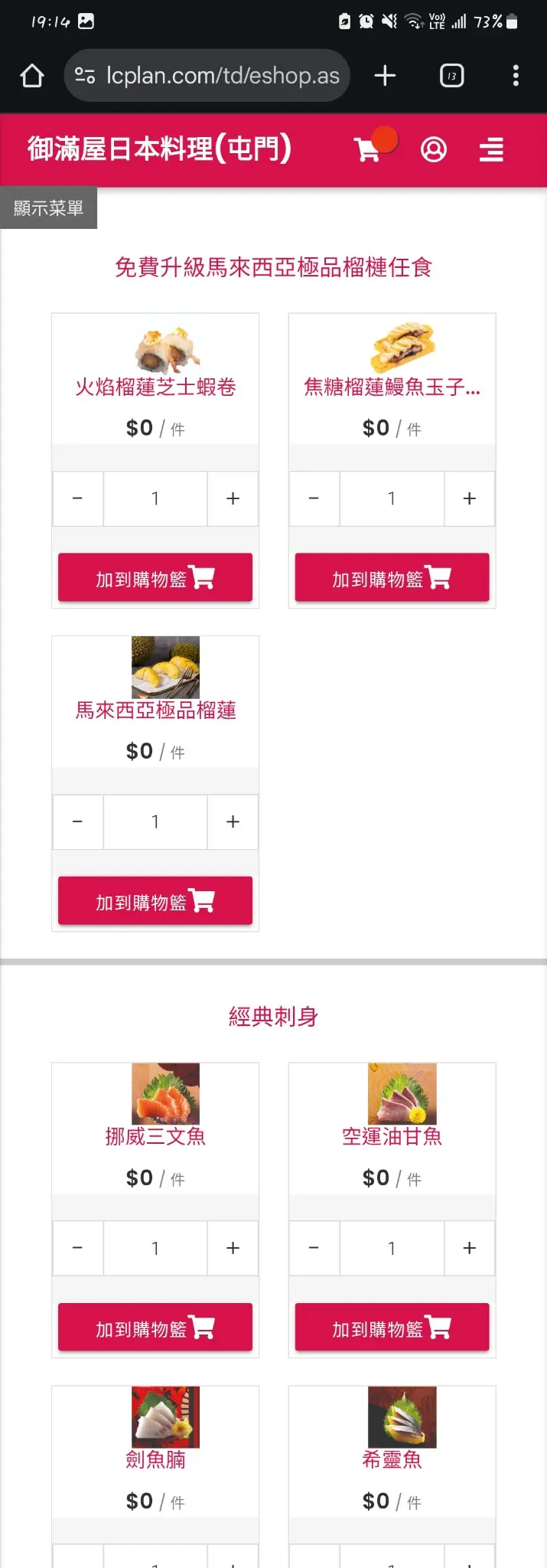Add 空運油甘魚 to cart
The width and height of the screenshot is (547, 1568).
pos(392,1328)
